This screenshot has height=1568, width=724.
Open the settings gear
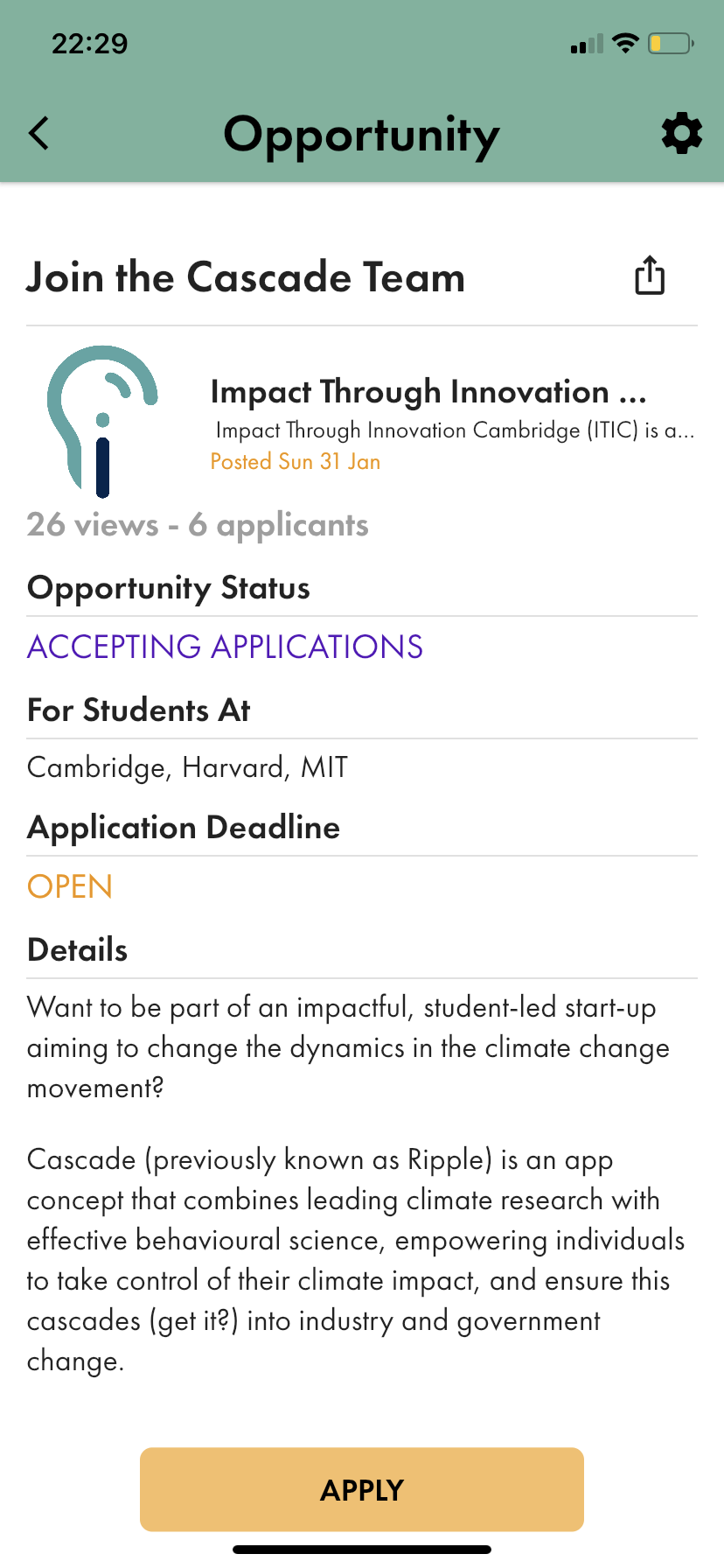click(681, 134)
